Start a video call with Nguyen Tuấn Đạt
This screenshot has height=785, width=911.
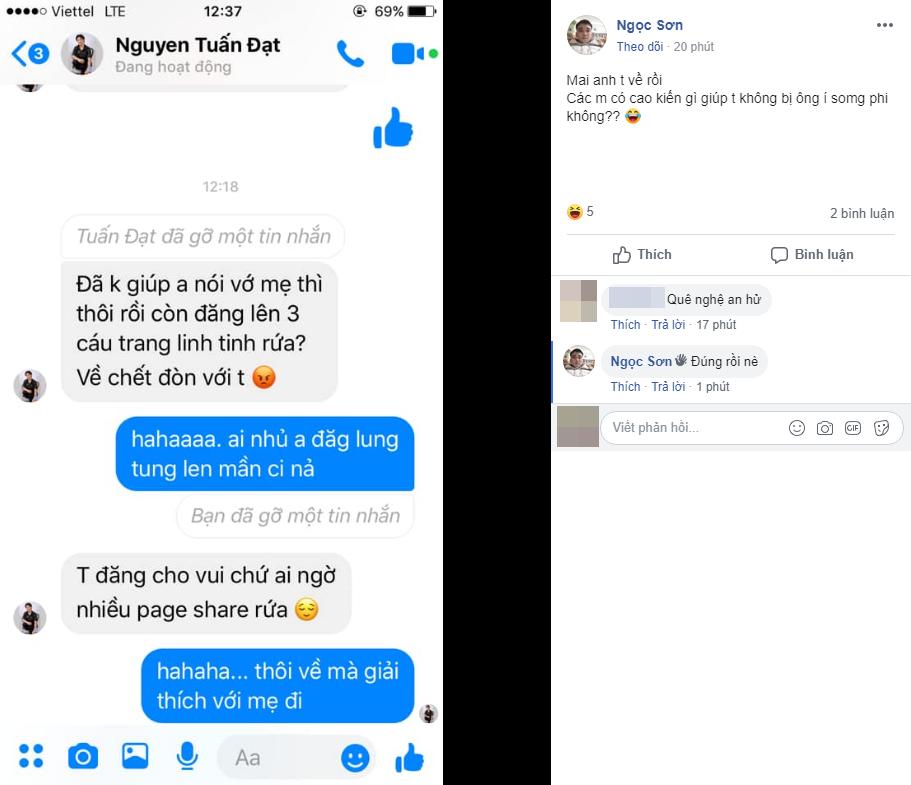pos(408,54)
